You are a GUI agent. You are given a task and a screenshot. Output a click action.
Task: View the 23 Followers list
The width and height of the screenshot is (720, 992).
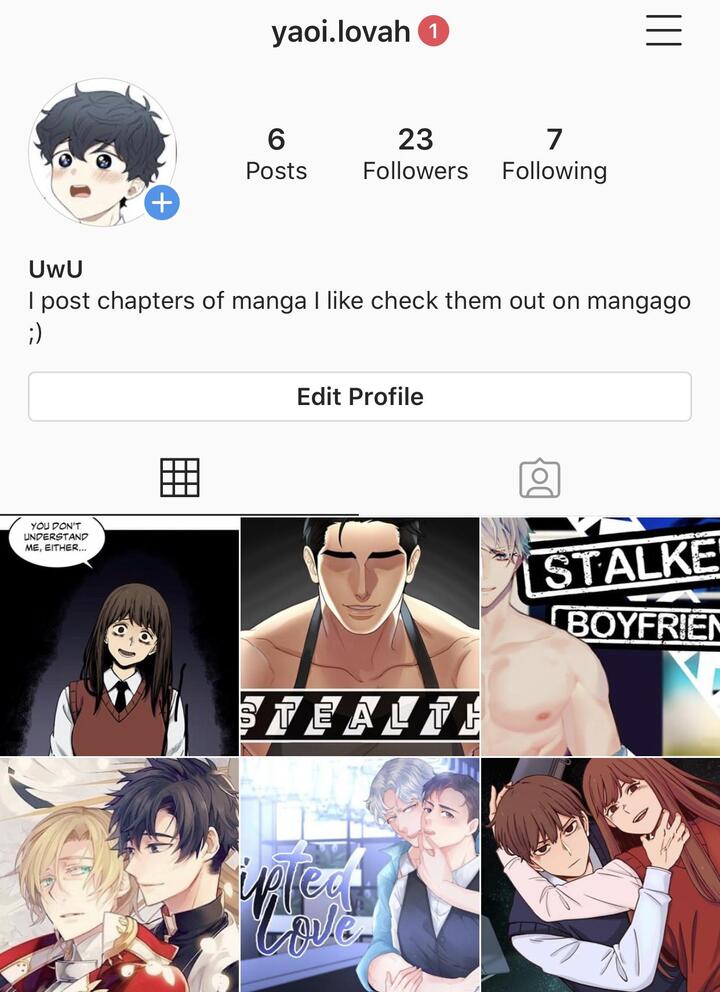point(415,154)
